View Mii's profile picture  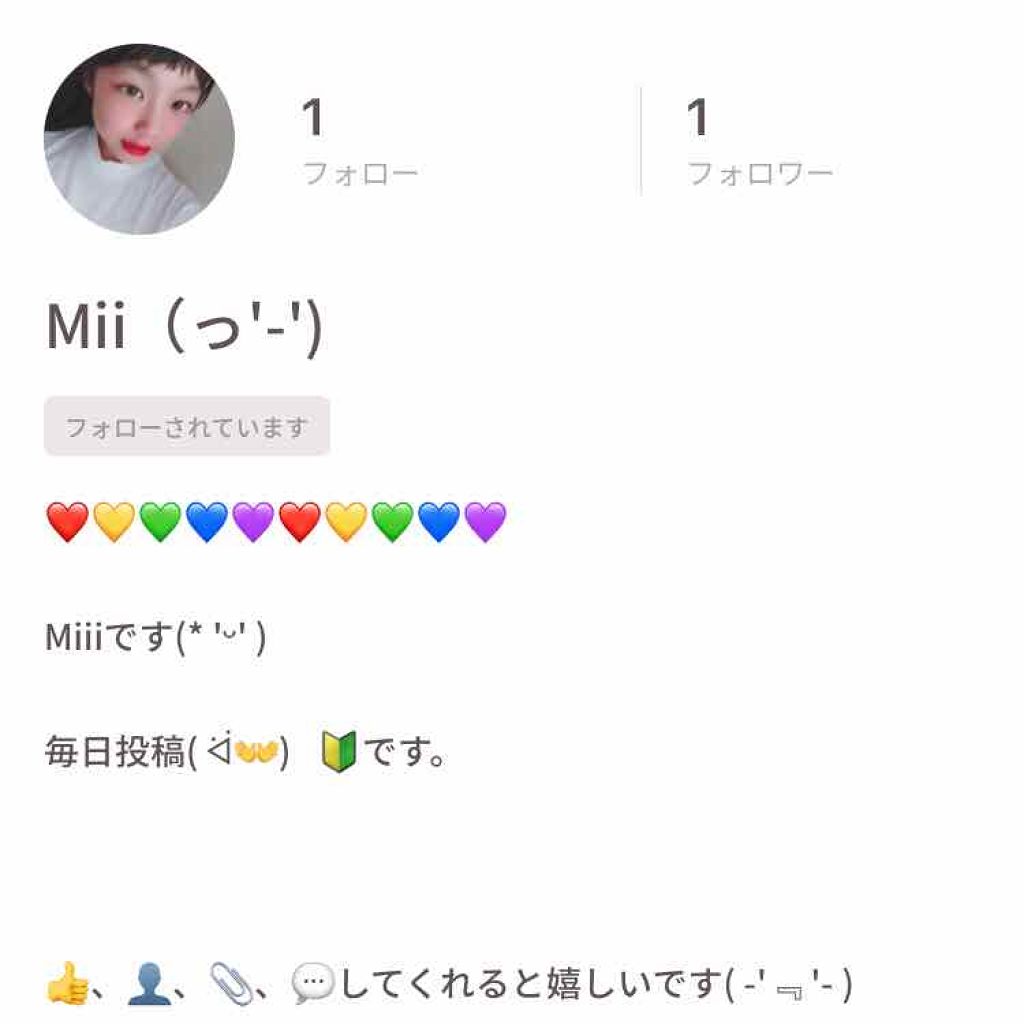[x=139, y=139]
